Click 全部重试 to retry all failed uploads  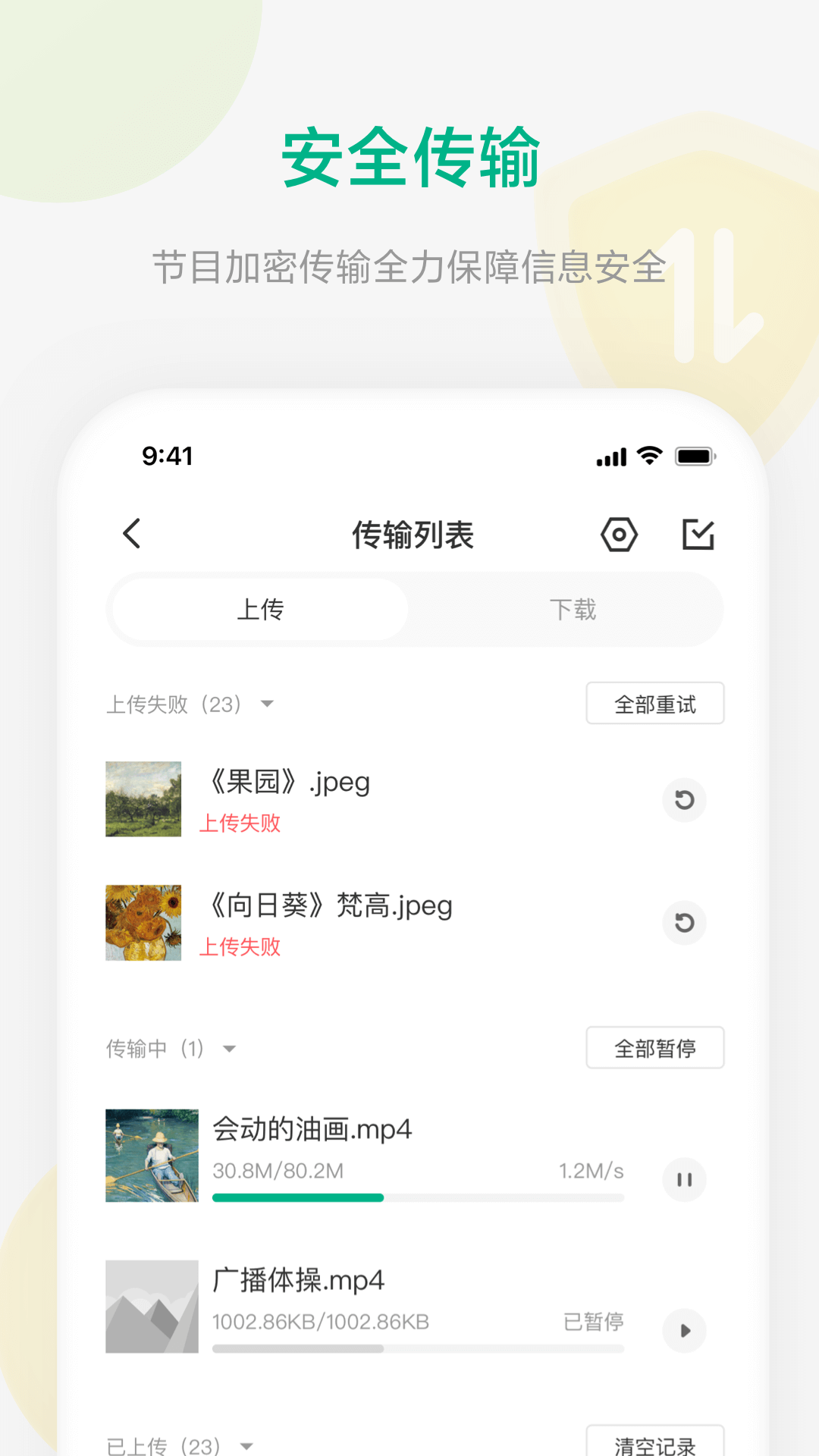point(654,703)
